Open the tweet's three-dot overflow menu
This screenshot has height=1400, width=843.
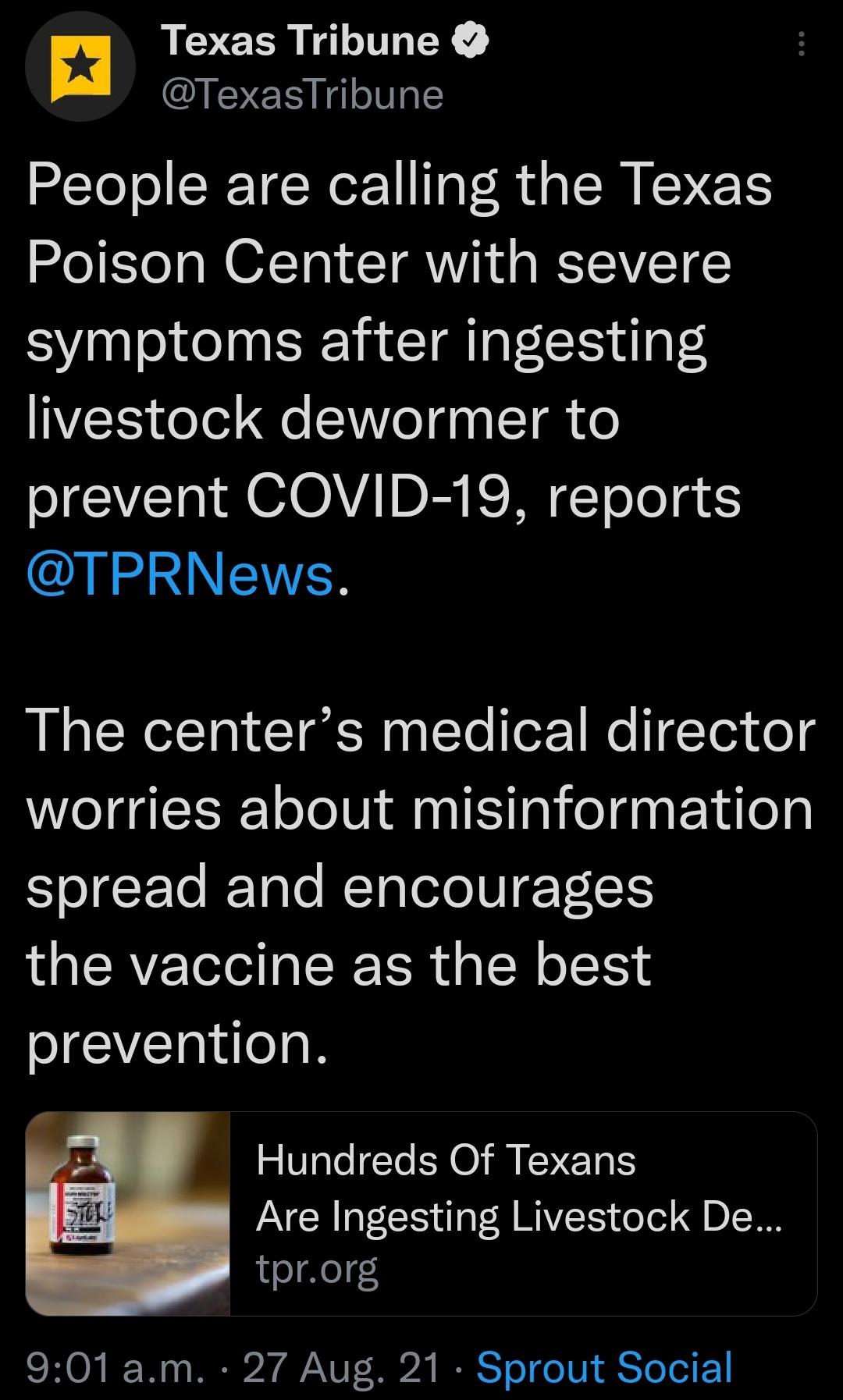pyautogui.click(x=801, y=44)
